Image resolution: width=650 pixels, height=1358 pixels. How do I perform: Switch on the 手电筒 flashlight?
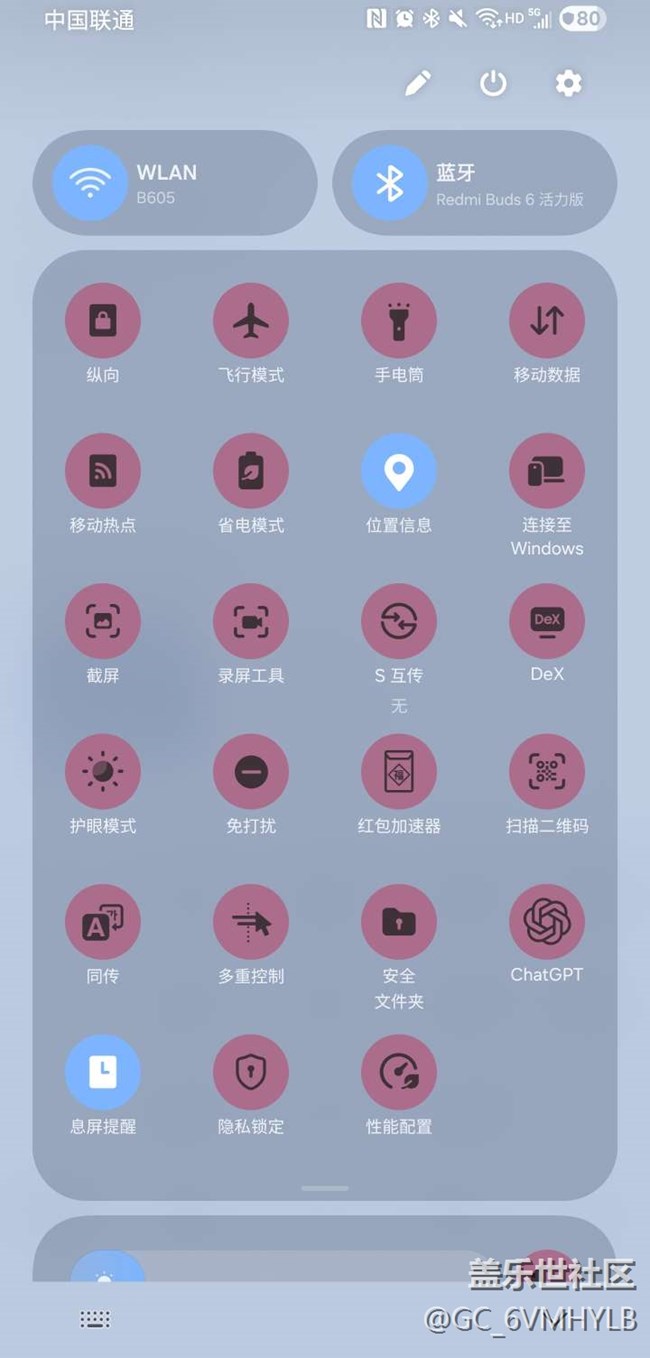tap(399, 321)
